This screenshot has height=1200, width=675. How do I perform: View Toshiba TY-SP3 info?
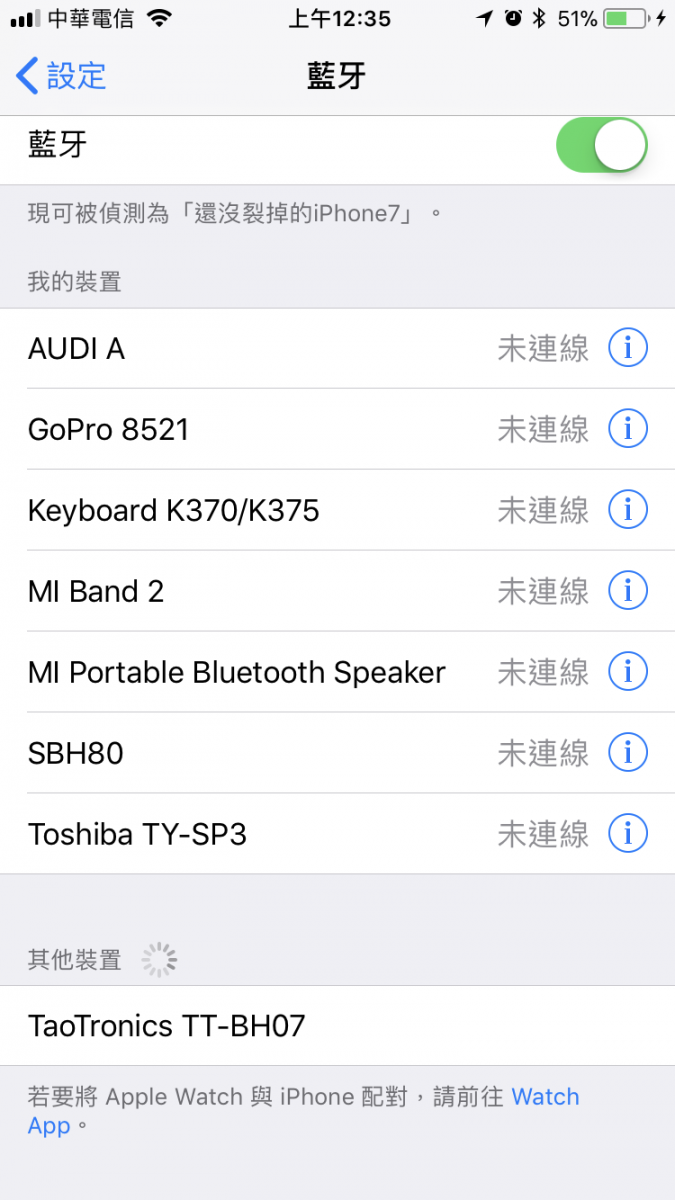pyautogui.click(x=628, y=833)
